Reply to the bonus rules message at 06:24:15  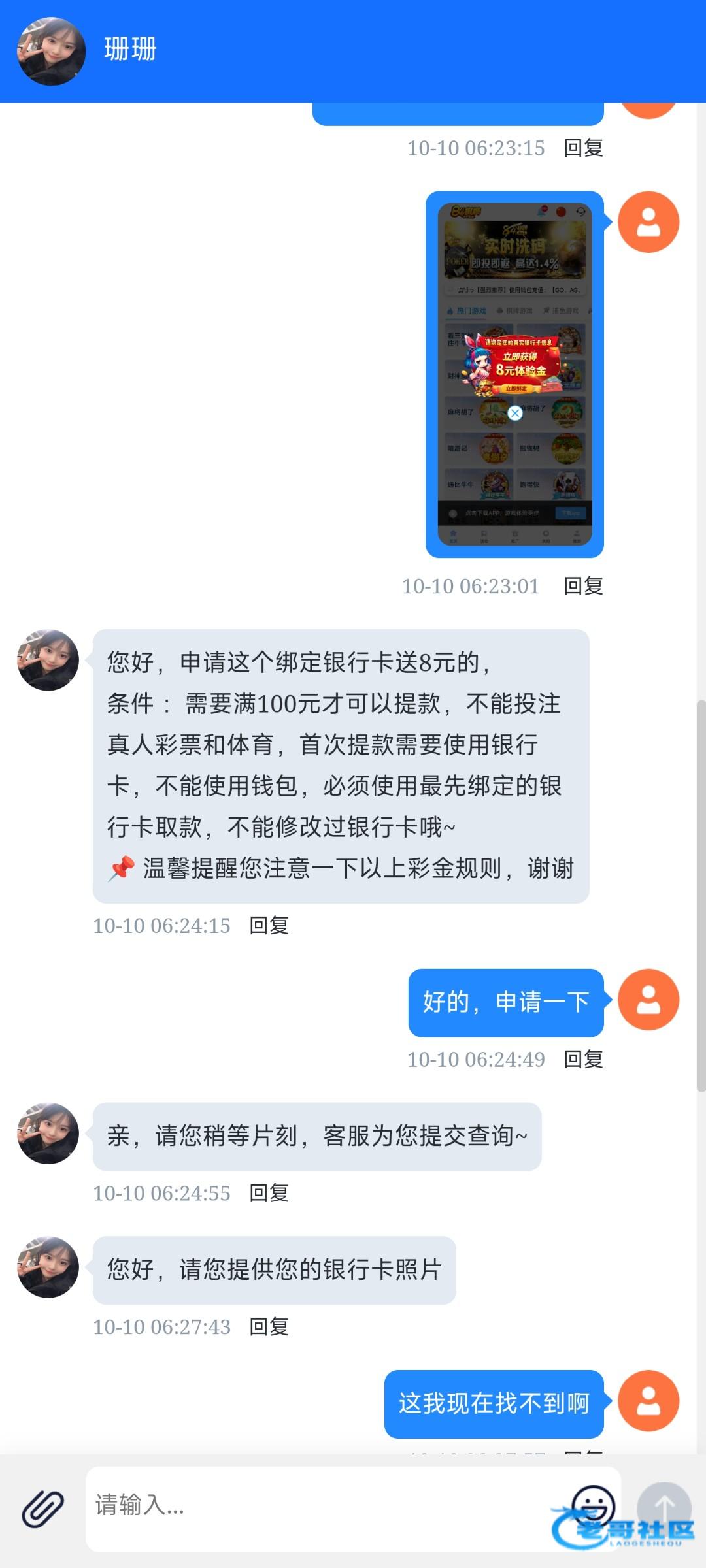(x=269, y=926)
